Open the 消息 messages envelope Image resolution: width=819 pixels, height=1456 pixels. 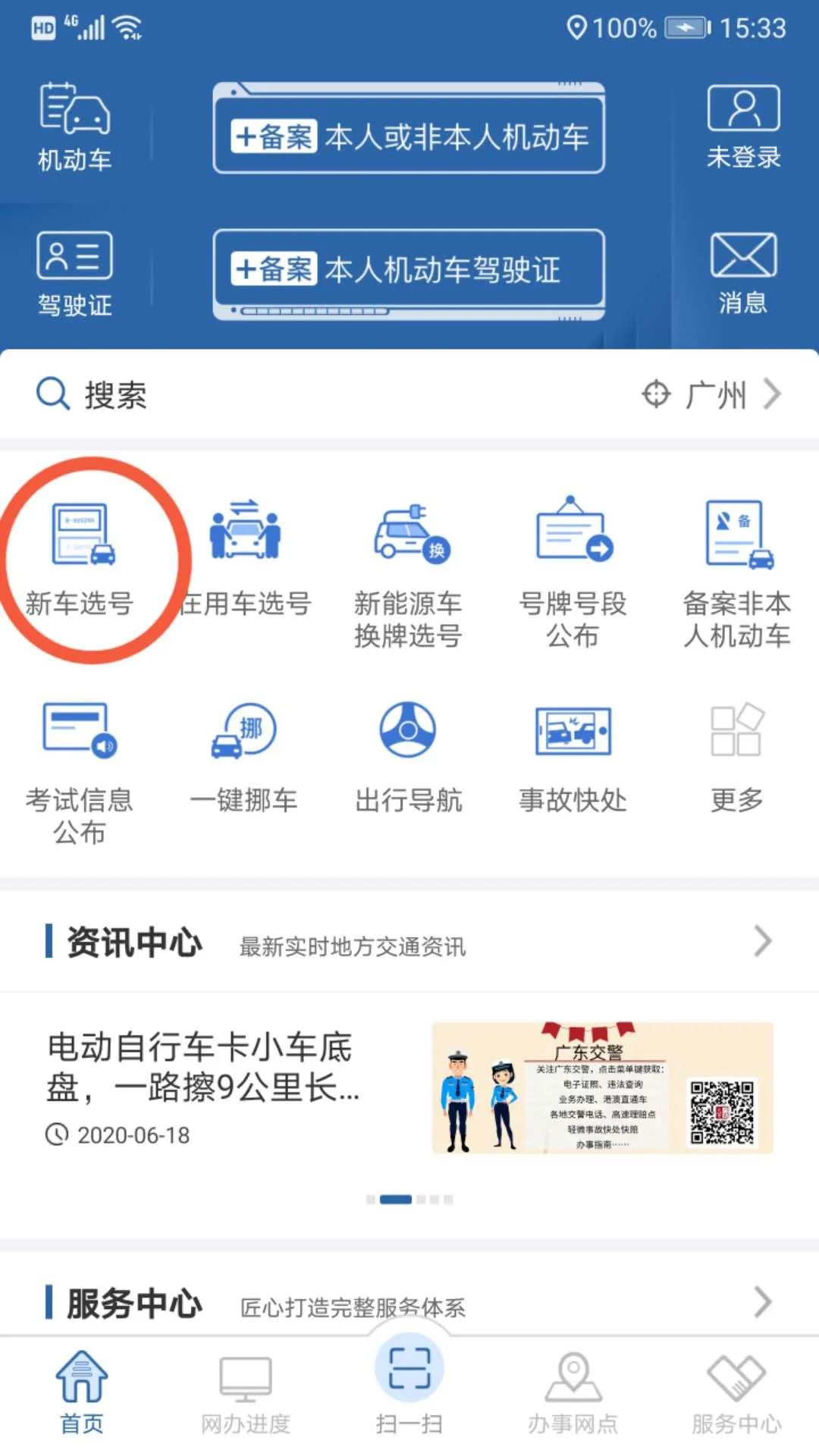(x=743, y=273)
